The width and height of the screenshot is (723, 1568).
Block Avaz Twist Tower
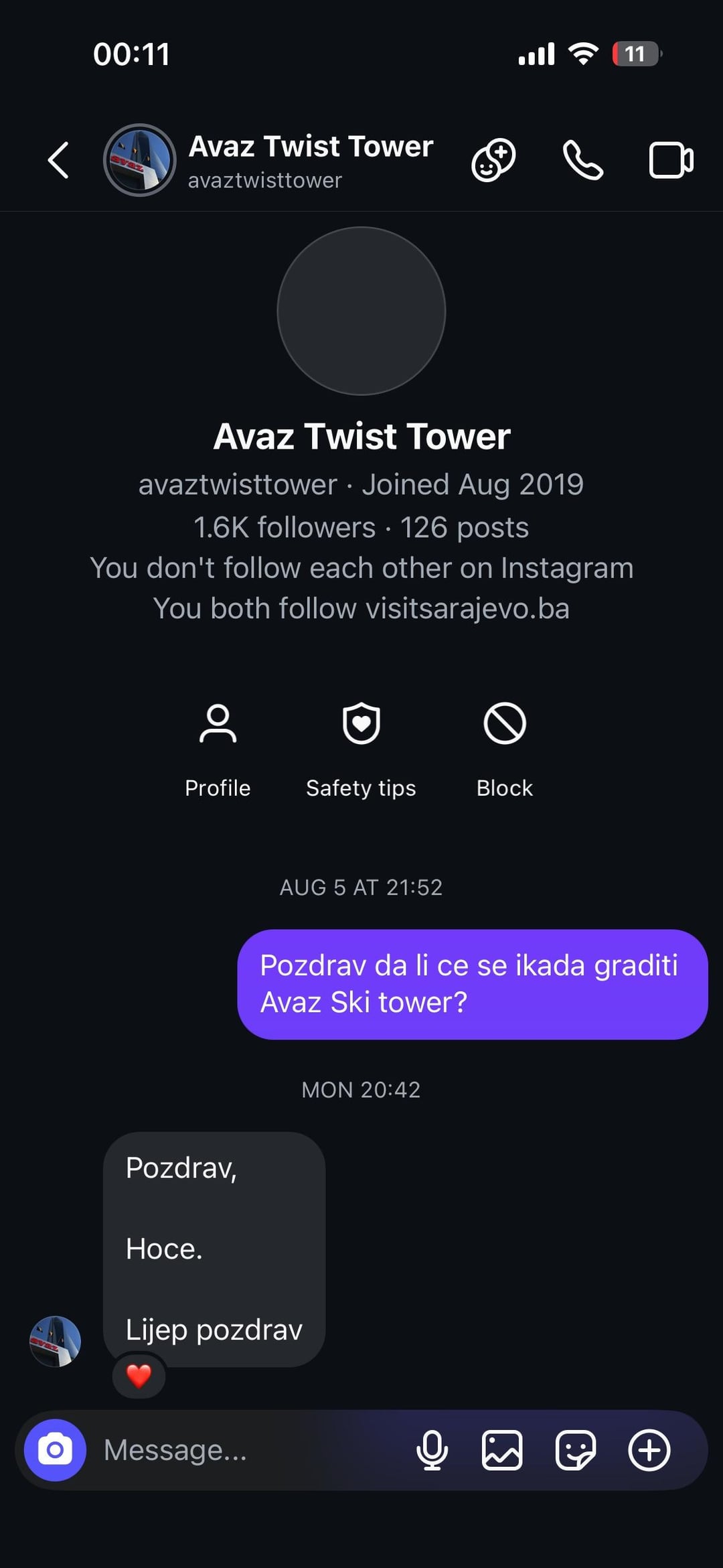click(x=504, y=749)
